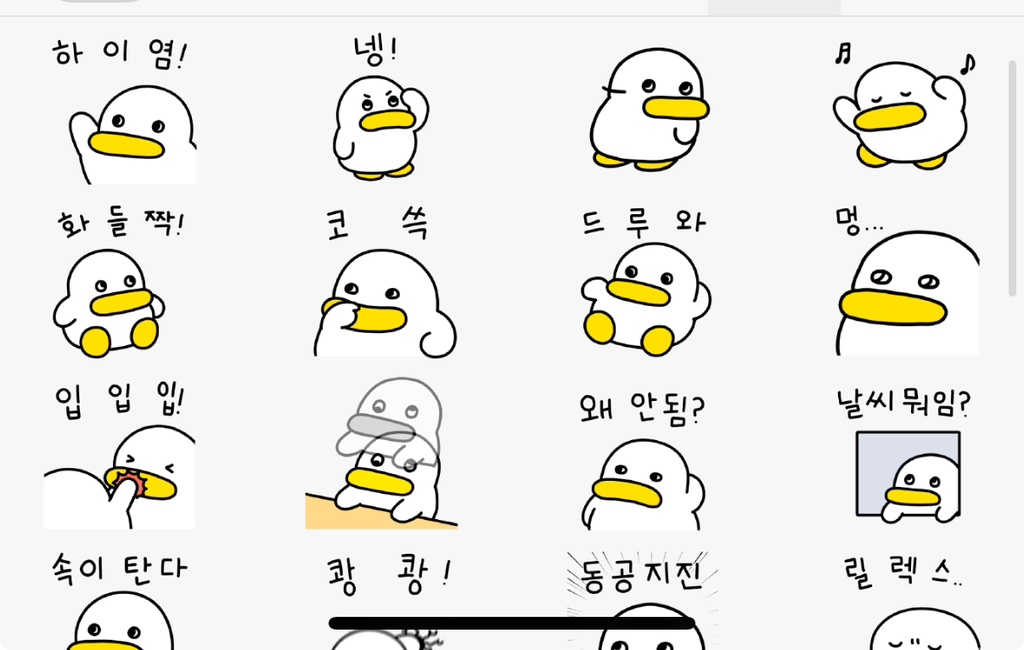
Task: Select the 입입입! sticker
Action: click(x=120, y=463)
